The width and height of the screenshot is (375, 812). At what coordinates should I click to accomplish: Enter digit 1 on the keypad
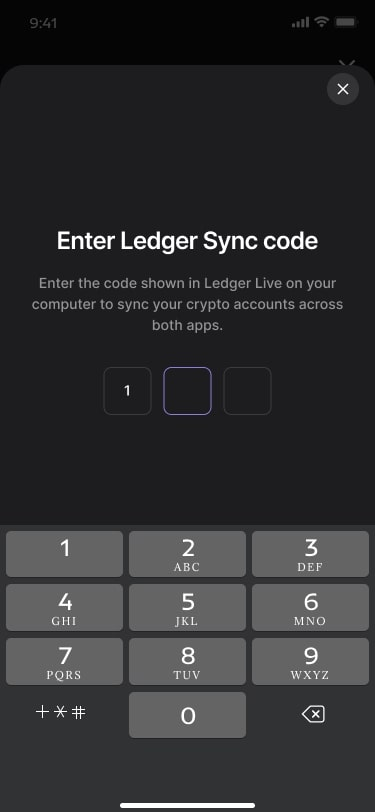[x=65, y=554]
